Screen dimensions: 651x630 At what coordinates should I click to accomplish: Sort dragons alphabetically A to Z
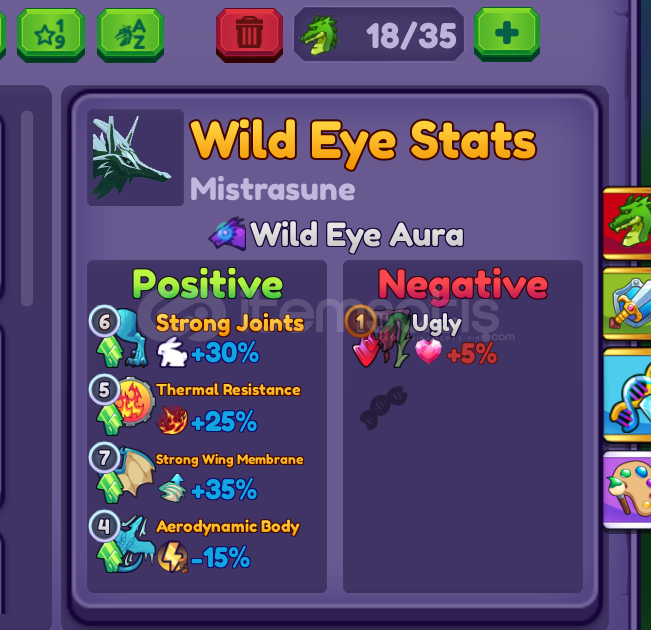pos(130,34)
